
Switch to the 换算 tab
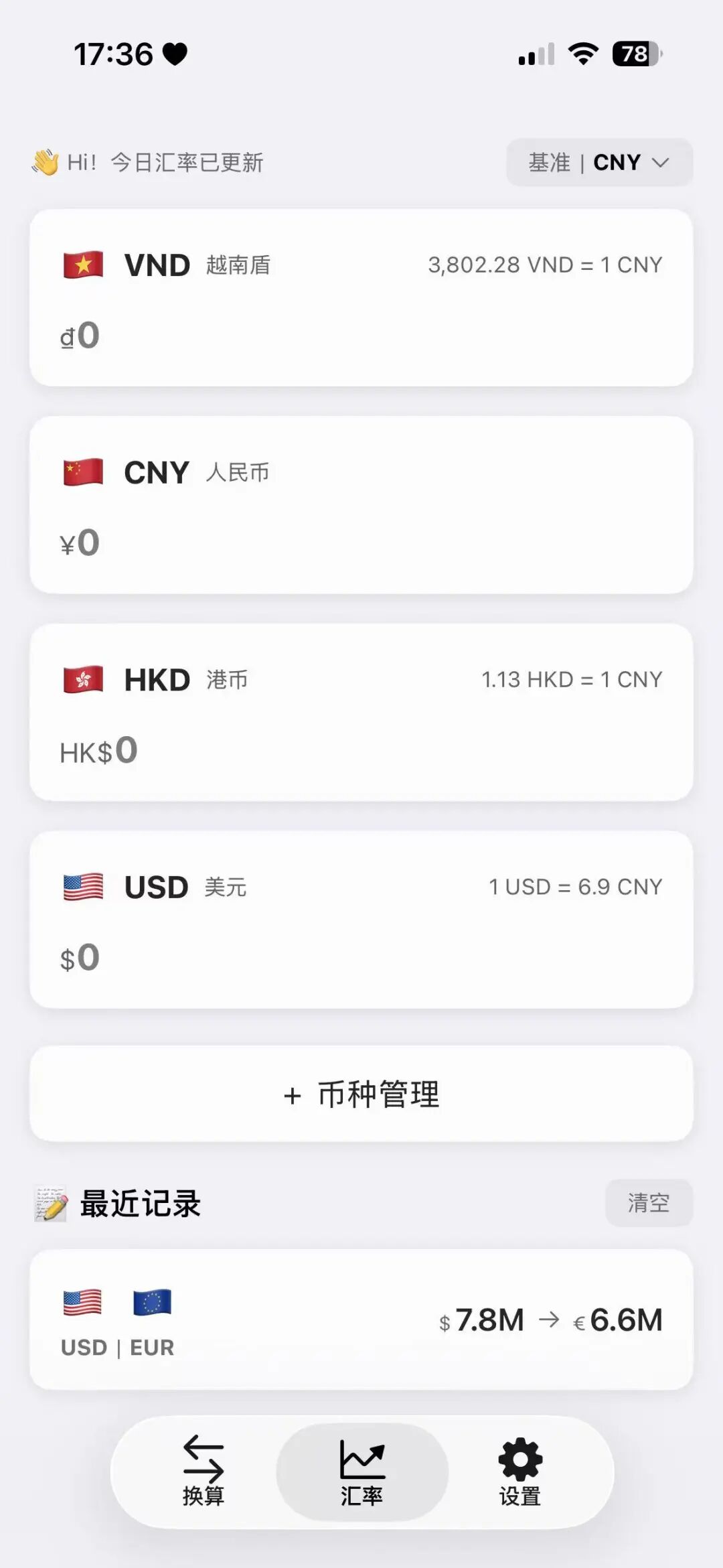[203, 1472]
